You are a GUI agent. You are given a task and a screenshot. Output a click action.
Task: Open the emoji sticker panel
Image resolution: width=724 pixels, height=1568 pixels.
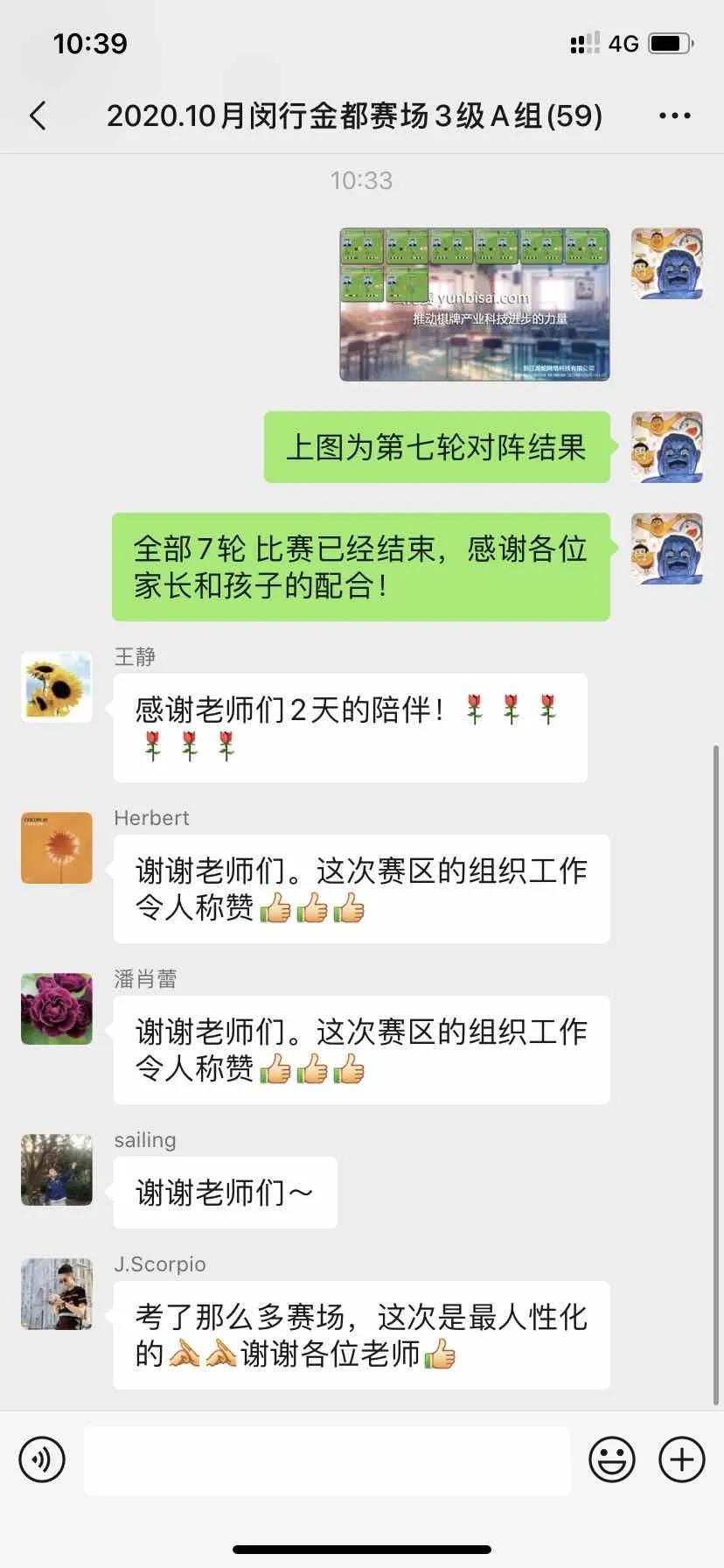[611, 1459]
